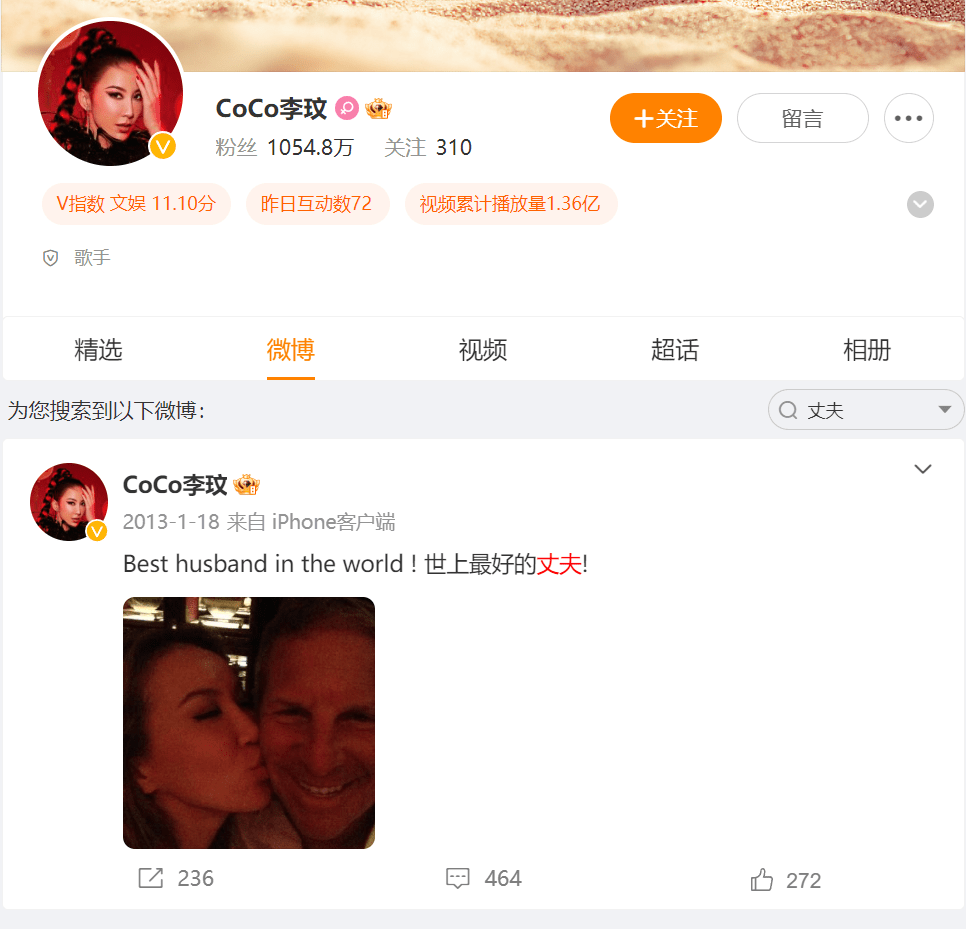
Task: Switch to the 视频 tab
Action: click(483, 350)
